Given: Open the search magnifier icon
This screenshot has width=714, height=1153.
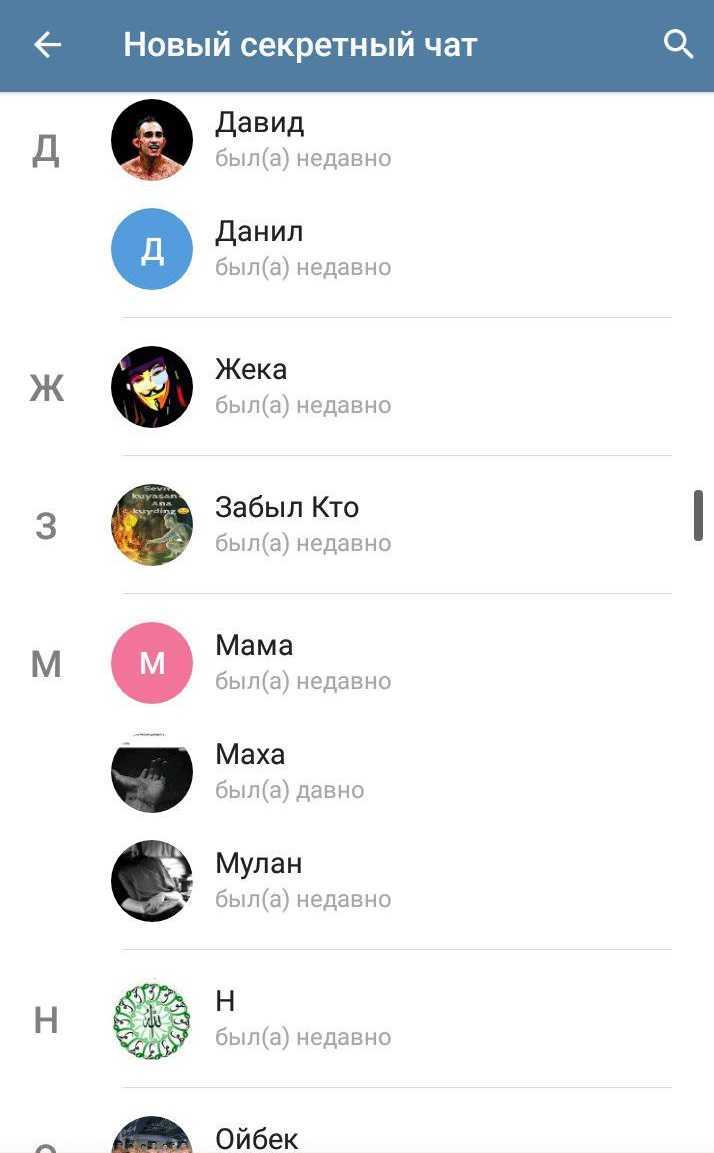Looking at the screenshot, I should 678,45.
